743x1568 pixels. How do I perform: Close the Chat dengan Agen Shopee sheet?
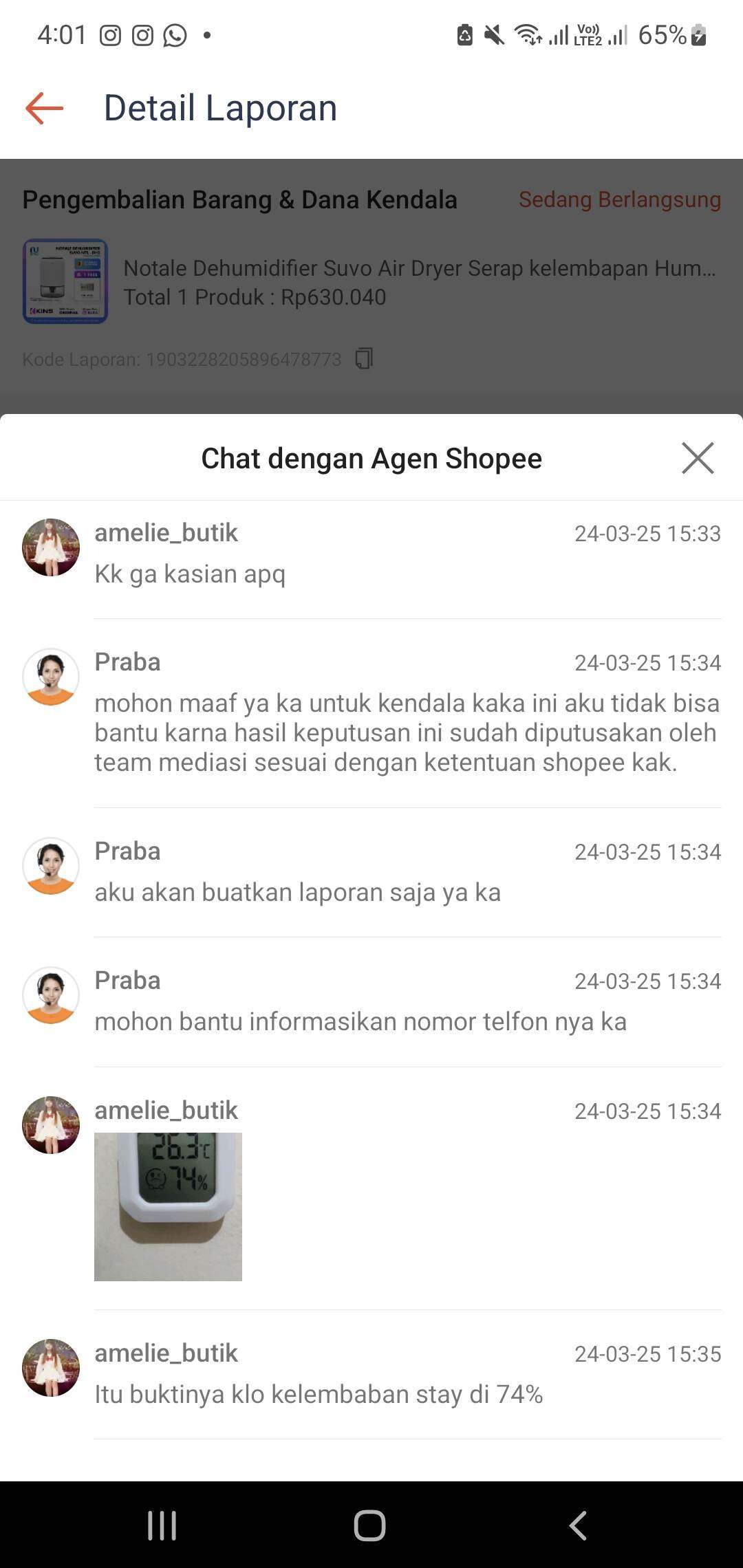pos(698,458)
